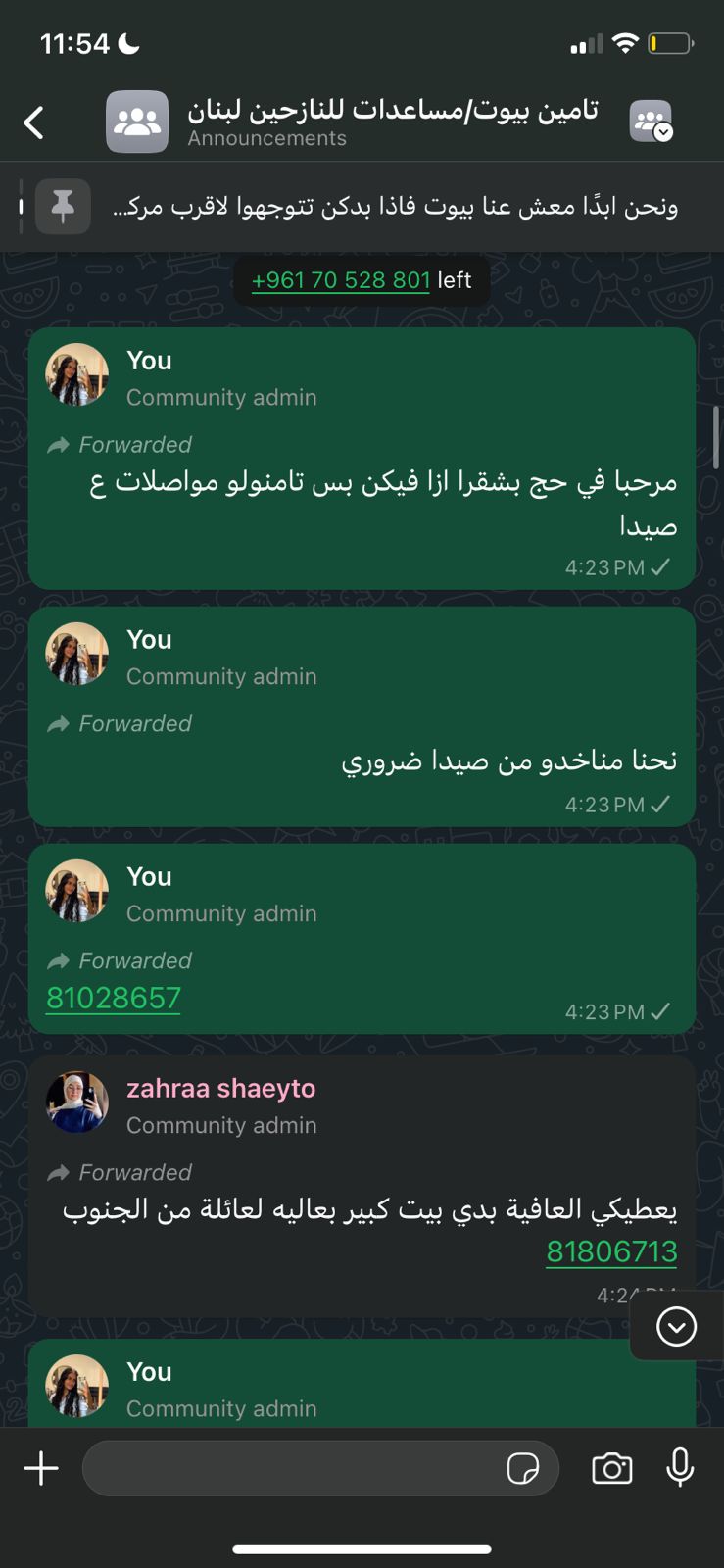This screenshot has width=724, height=1568.
Task: Open the group info header
Action: coord(392,122)
